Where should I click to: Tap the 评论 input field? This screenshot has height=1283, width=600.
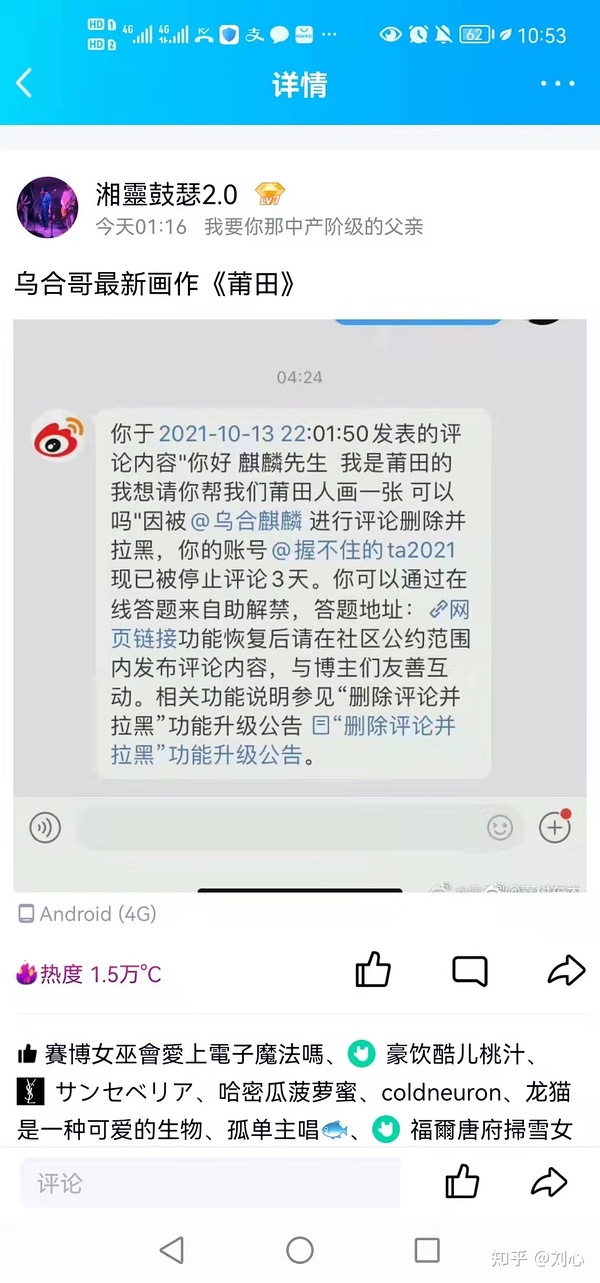tap(210, 1184)
